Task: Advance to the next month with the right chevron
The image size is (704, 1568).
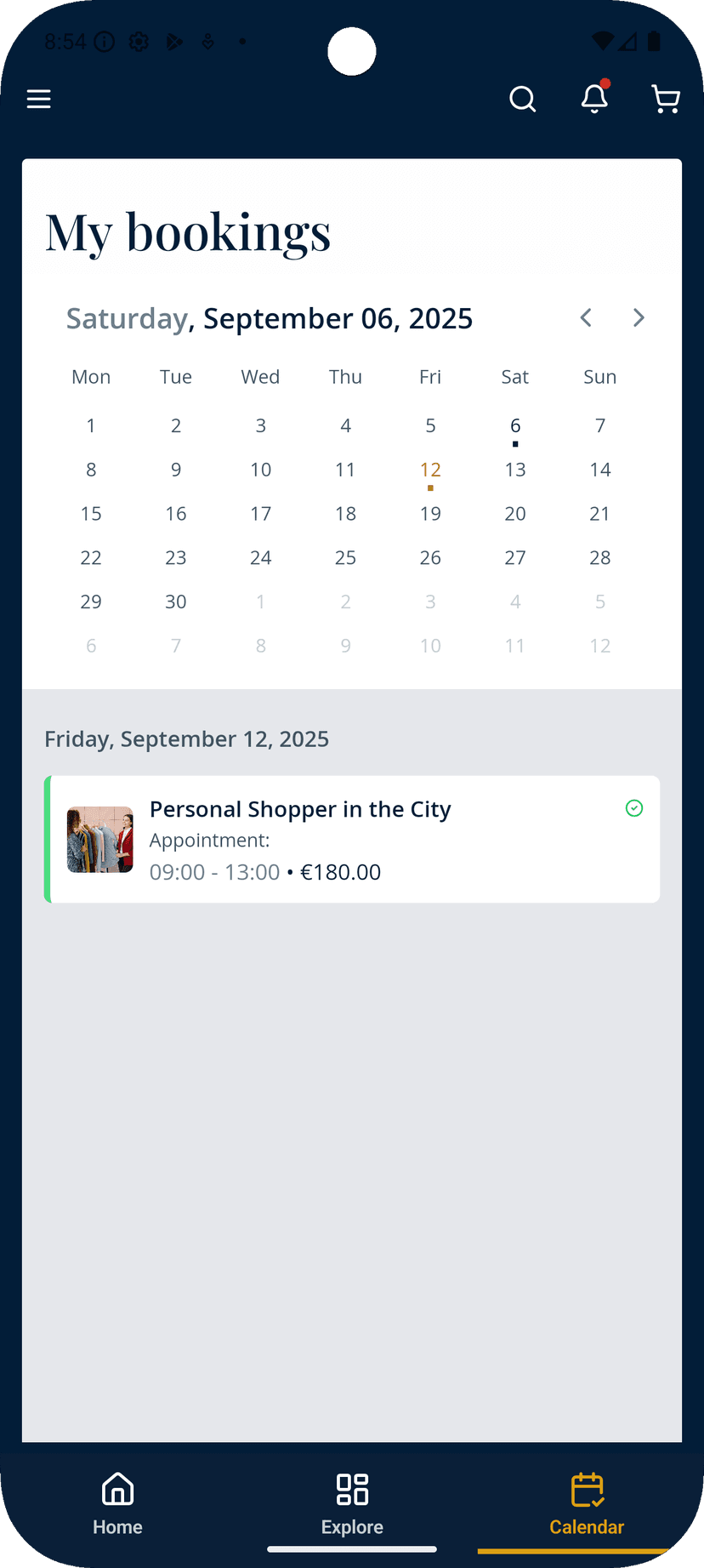Action: click(x=639, y=317)
